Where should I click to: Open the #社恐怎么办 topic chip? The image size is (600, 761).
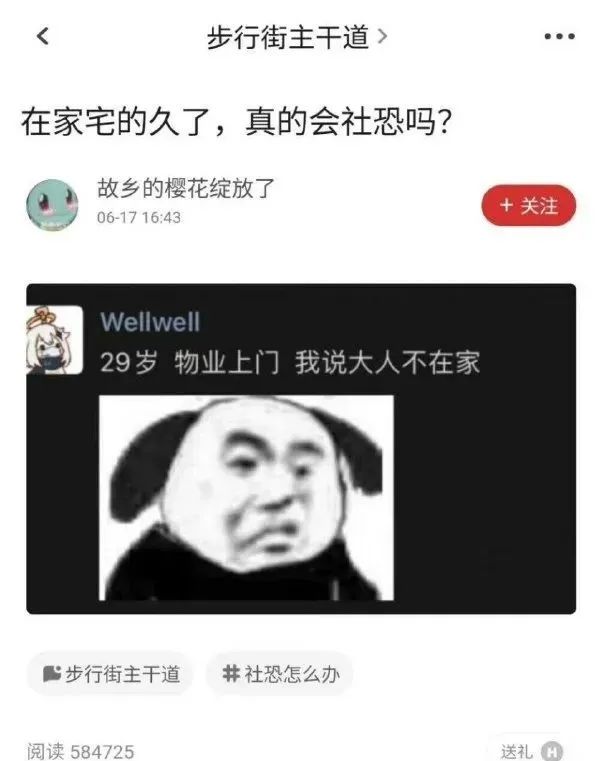(280, 674)
